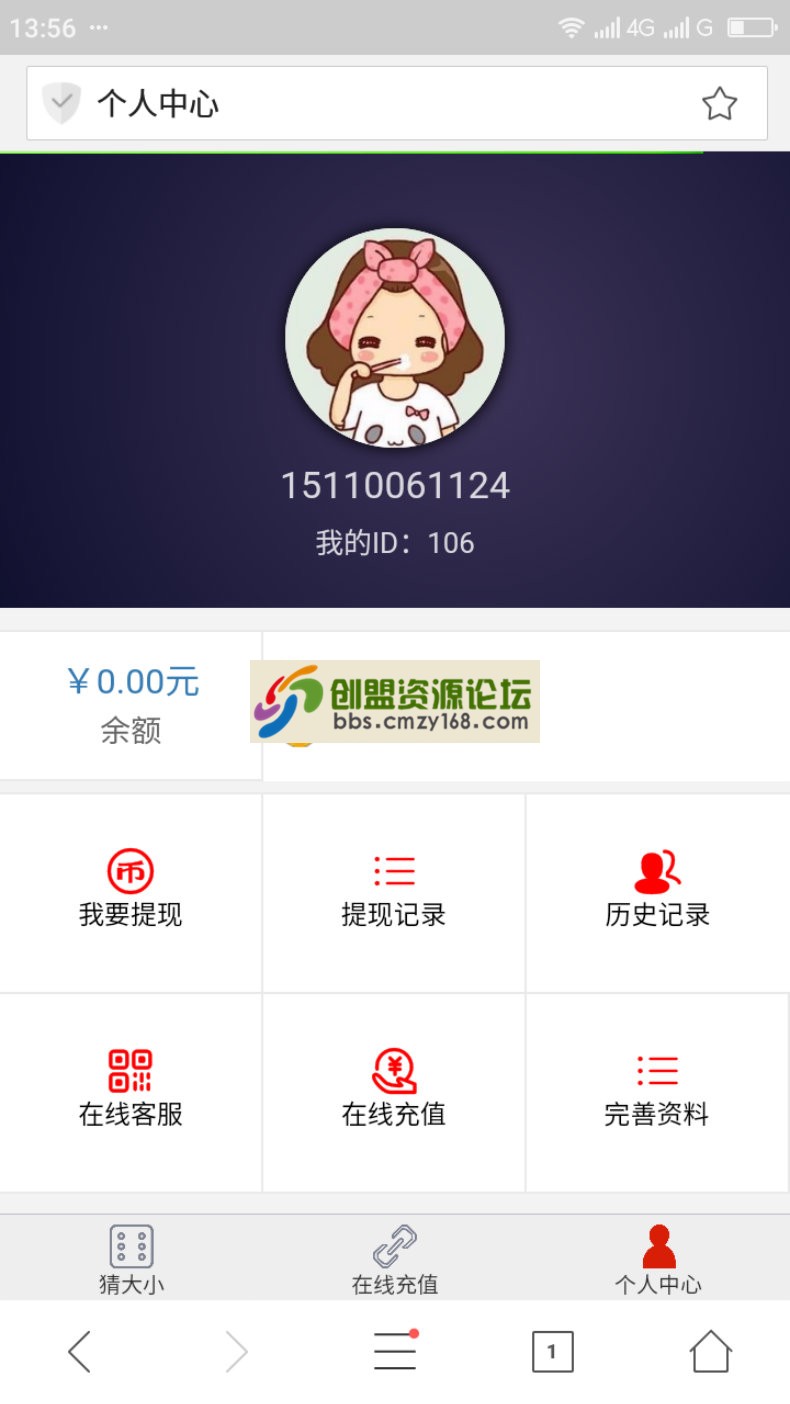Tap the 在线客服 QR code icon
The height and width of the screenshot is (1404, 790).
pos(131,1070)
